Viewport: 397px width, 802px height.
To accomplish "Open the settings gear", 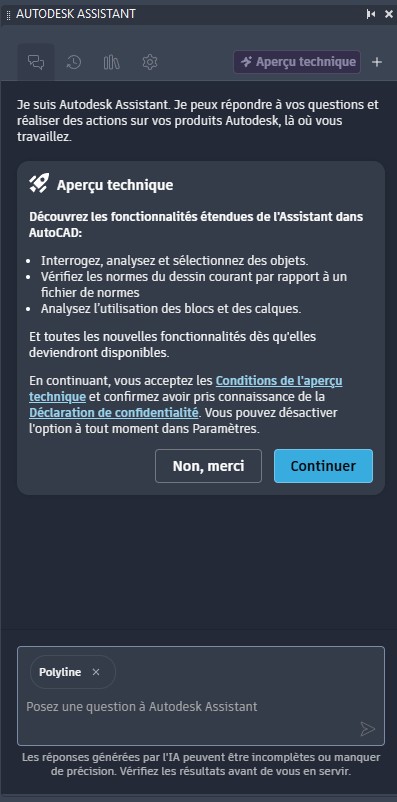I will [149, 62].
